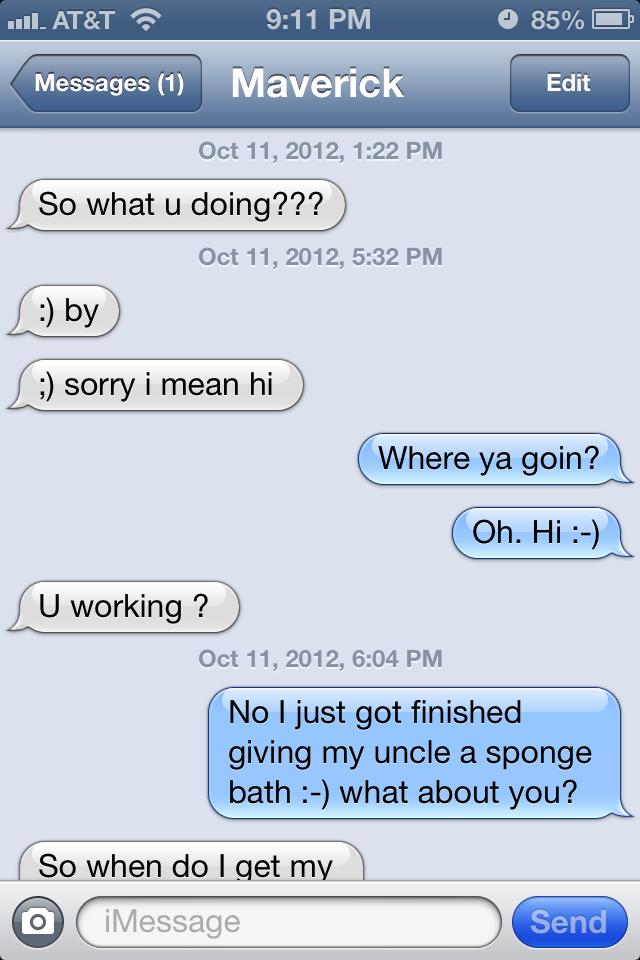The image size is (640, 960).
Task: Go back to the Messages list
Action: point(107,83)
